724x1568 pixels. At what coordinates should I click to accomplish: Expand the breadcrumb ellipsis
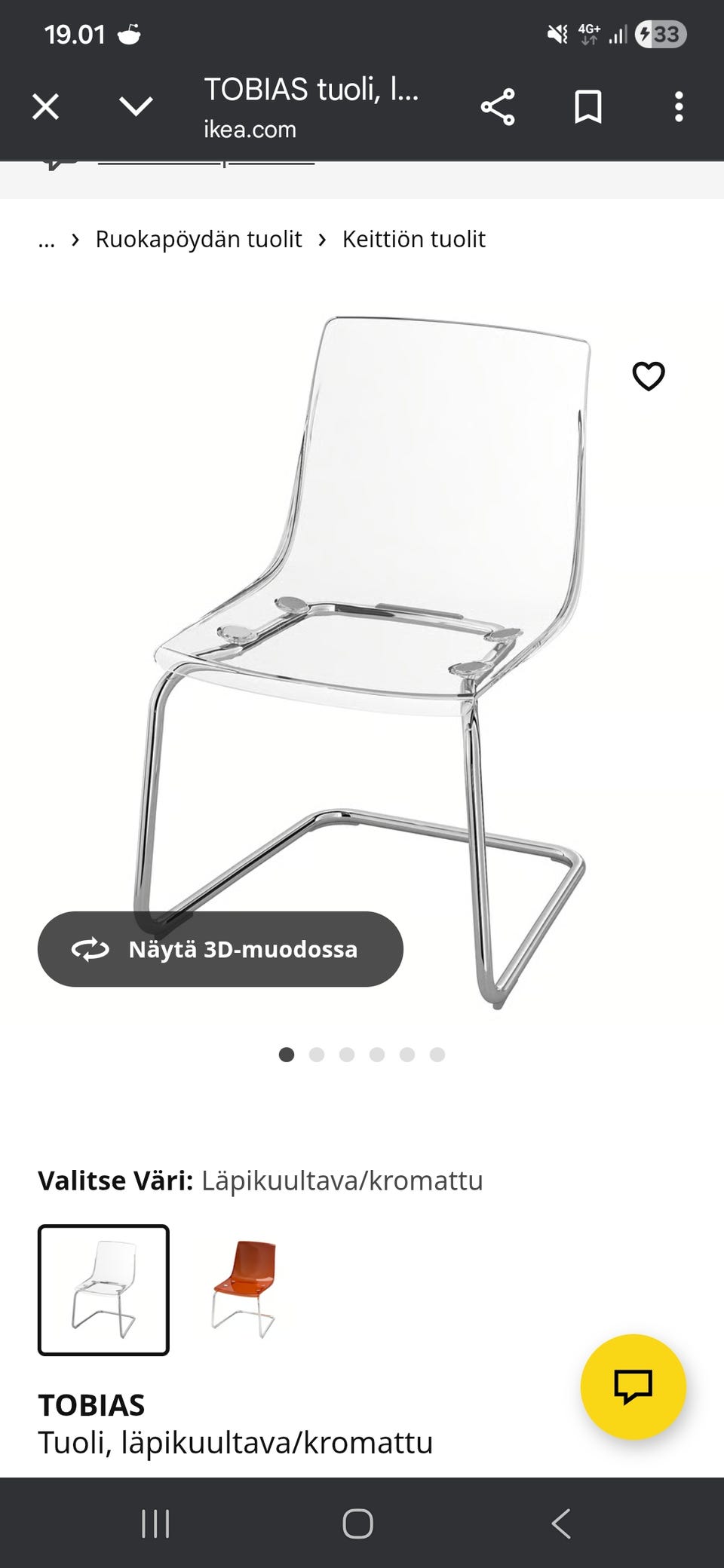47,239
